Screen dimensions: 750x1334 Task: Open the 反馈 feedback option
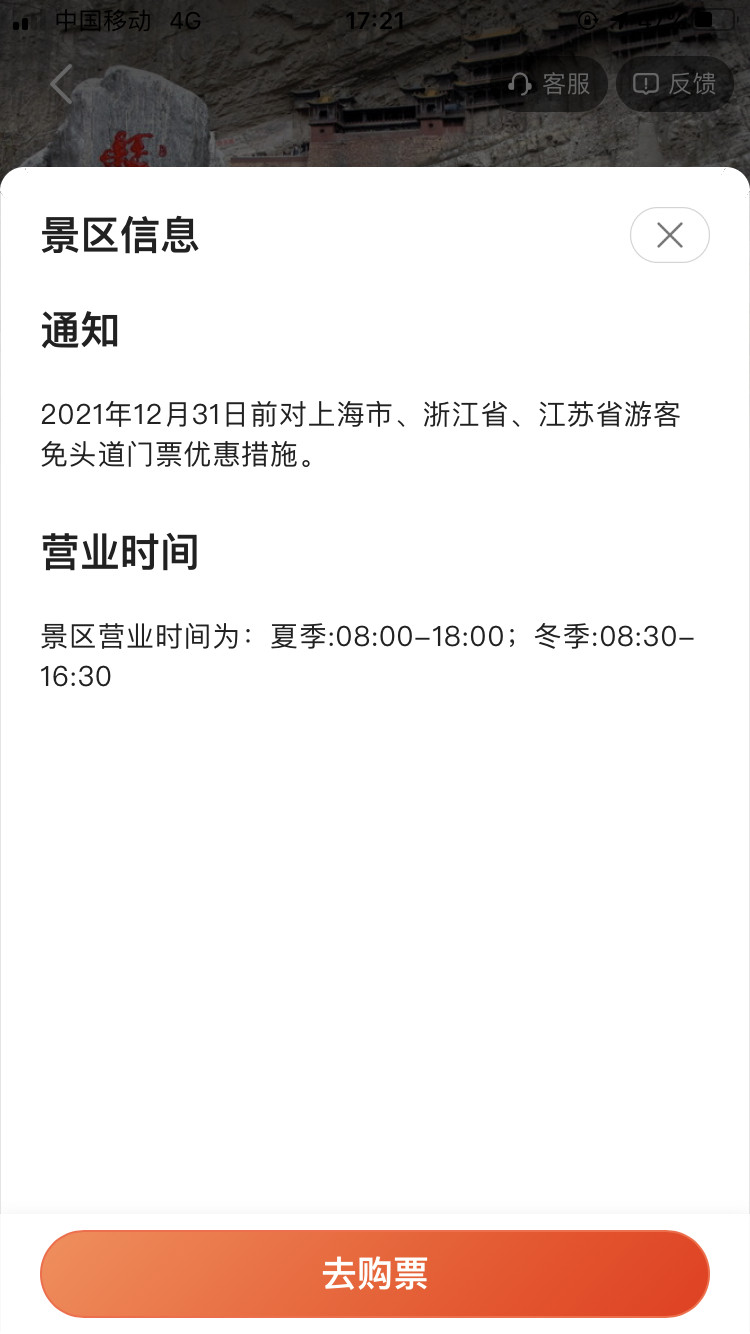click(675, 84)
